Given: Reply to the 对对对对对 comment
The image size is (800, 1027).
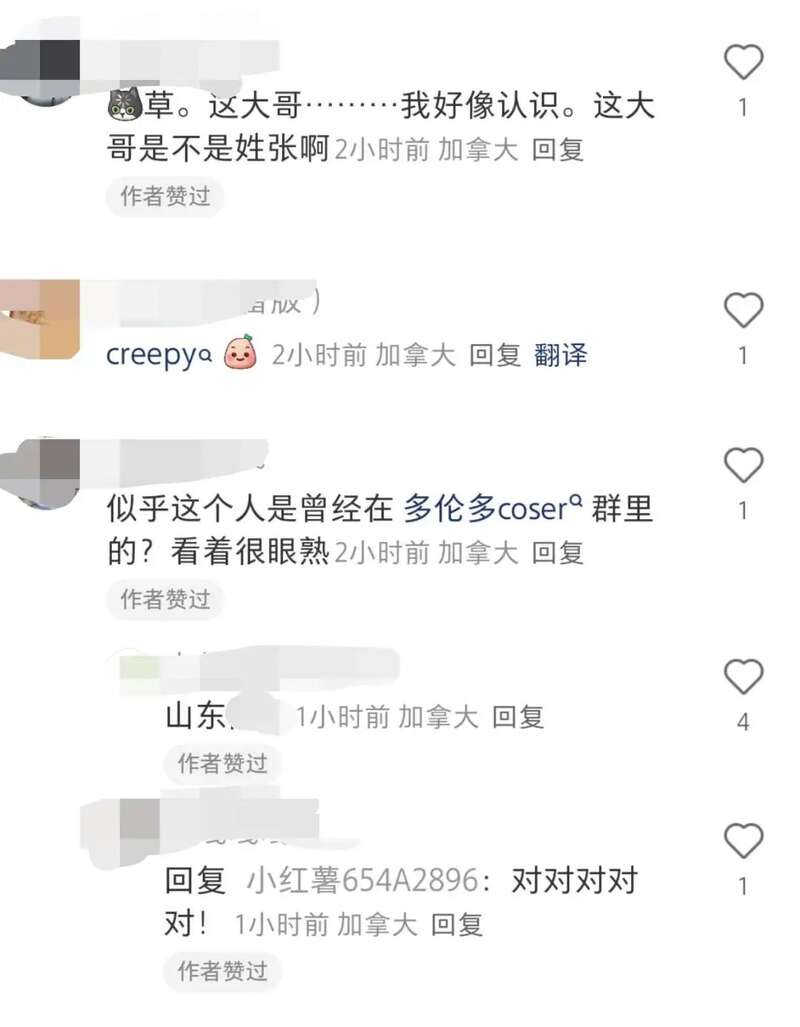Looking at the screenshot, I should 457,924.
